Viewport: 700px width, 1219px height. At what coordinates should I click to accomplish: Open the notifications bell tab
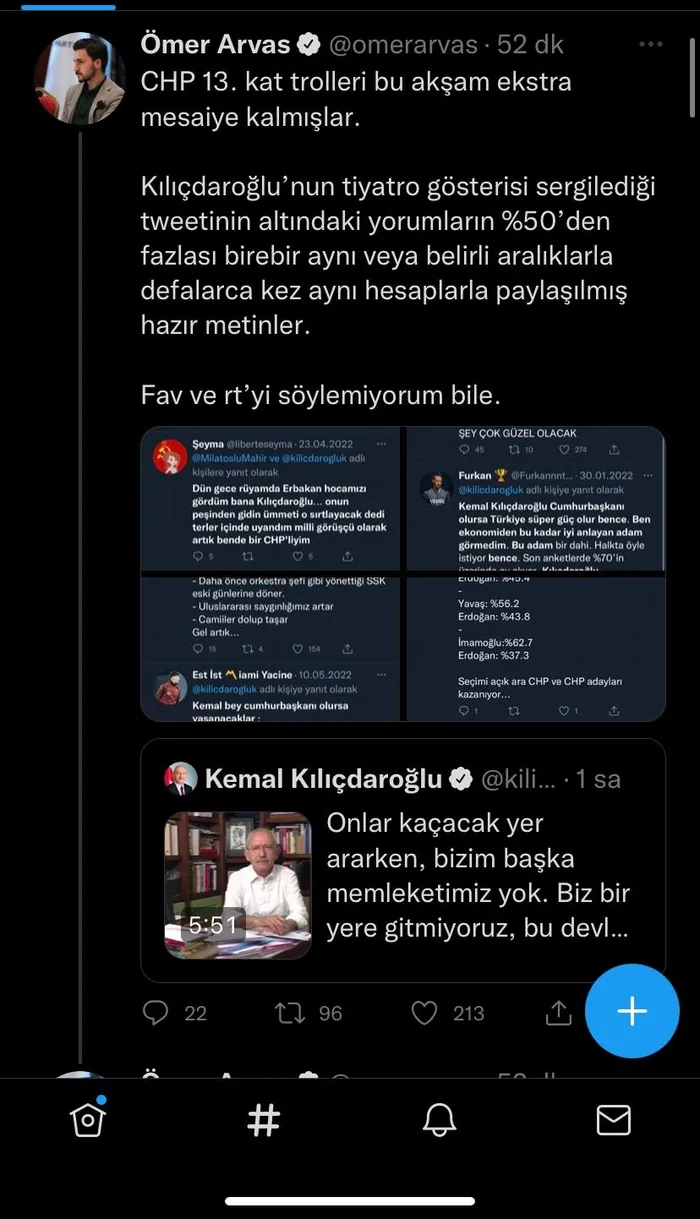(439, 1120)
